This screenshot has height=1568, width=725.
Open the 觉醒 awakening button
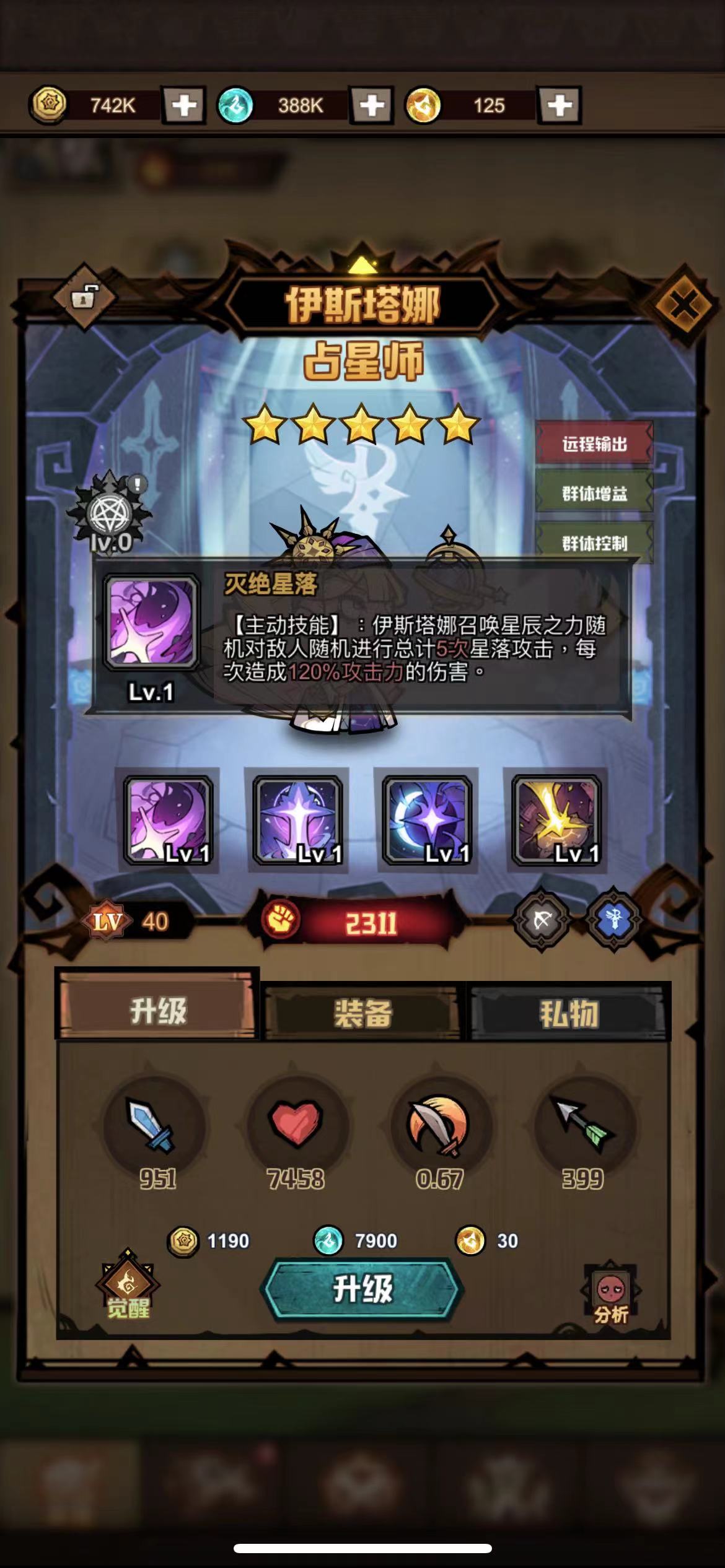128,1288
